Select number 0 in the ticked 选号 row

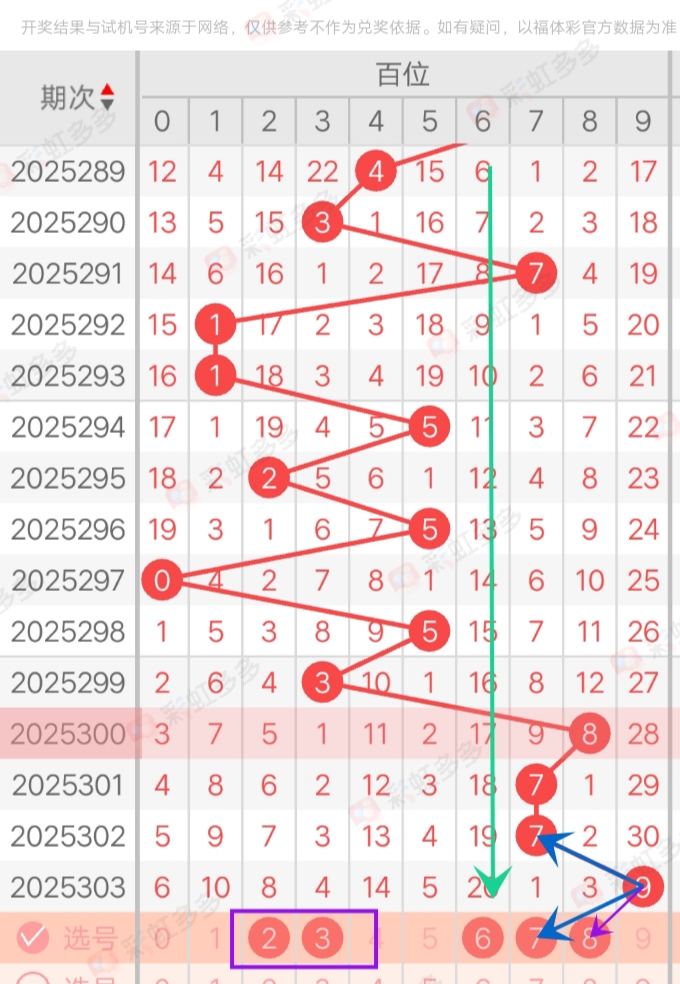pos(162,938)
